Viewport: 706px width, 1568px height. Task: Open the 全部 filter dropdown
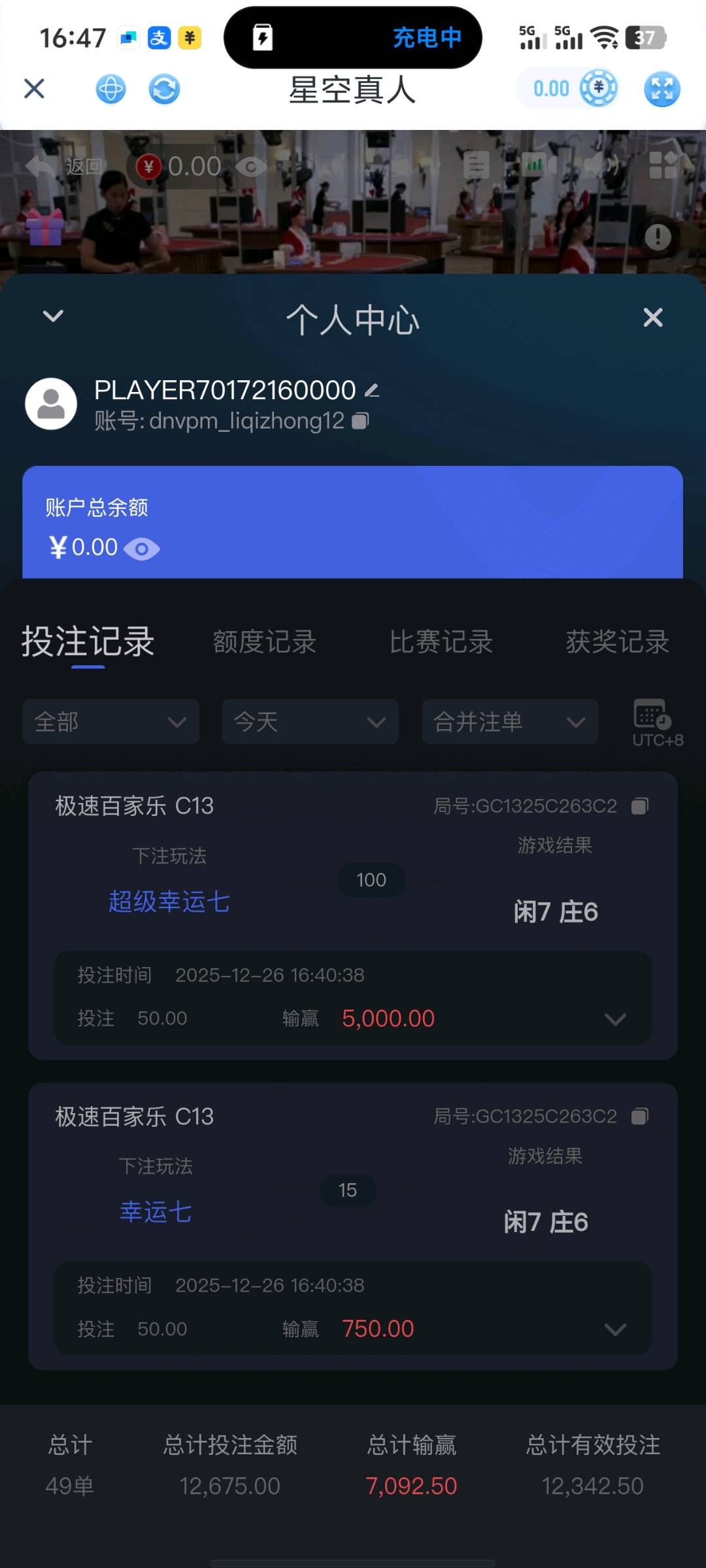(110, 722)
